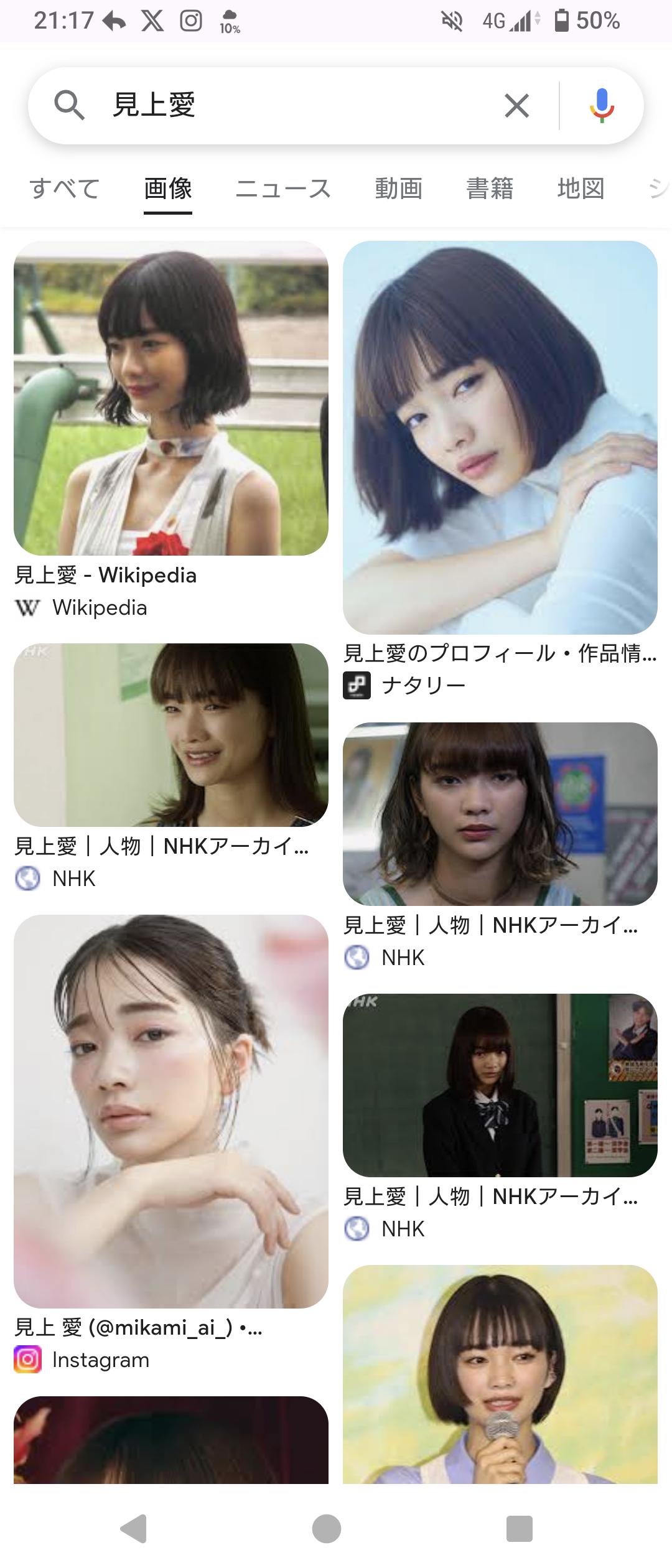
Task: Switch to the ニュース tab
Action: [283, 189]
